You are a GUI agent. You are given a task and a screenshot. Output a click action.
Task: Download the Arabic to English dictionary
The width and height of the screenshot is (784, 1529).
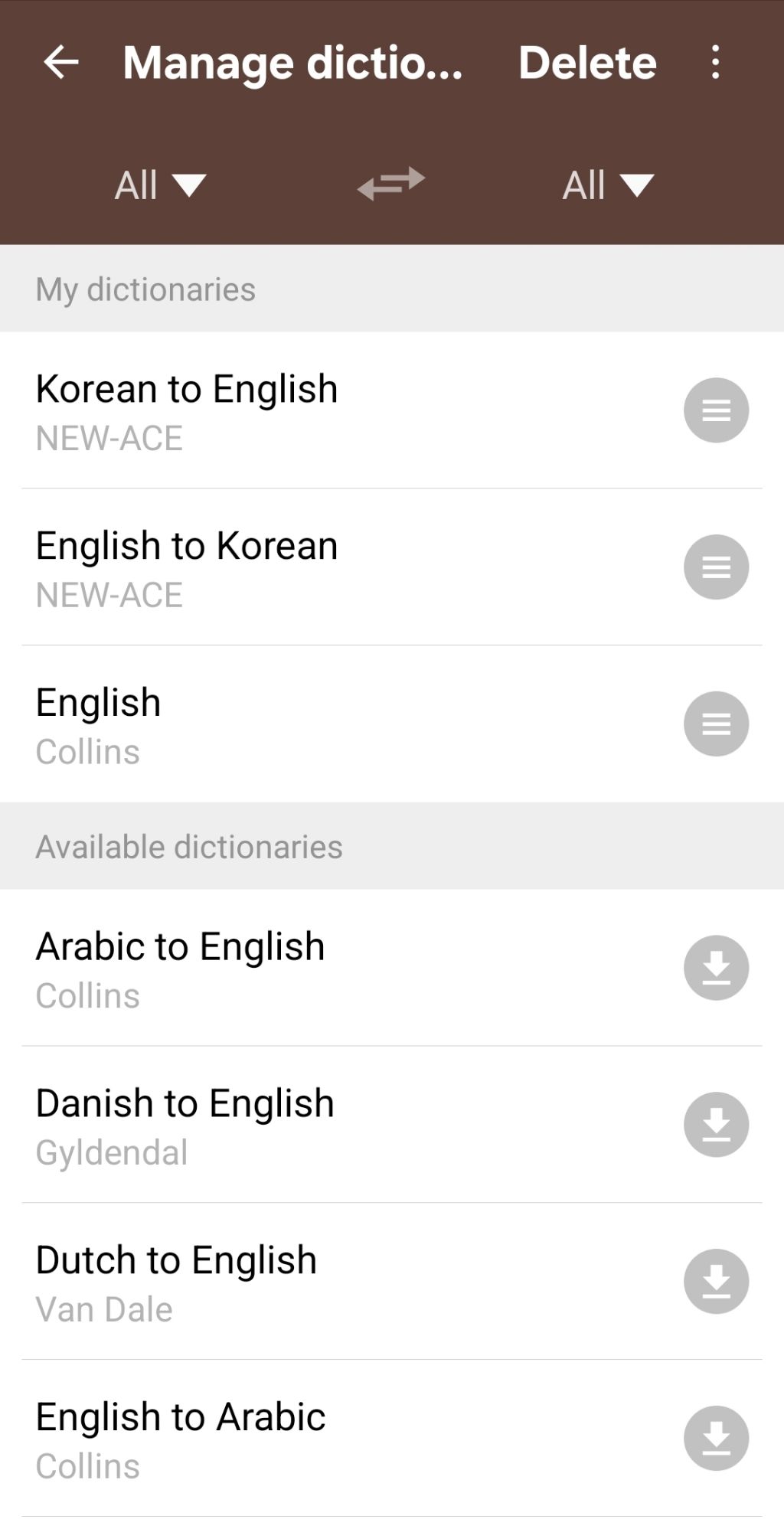(716, 968)
